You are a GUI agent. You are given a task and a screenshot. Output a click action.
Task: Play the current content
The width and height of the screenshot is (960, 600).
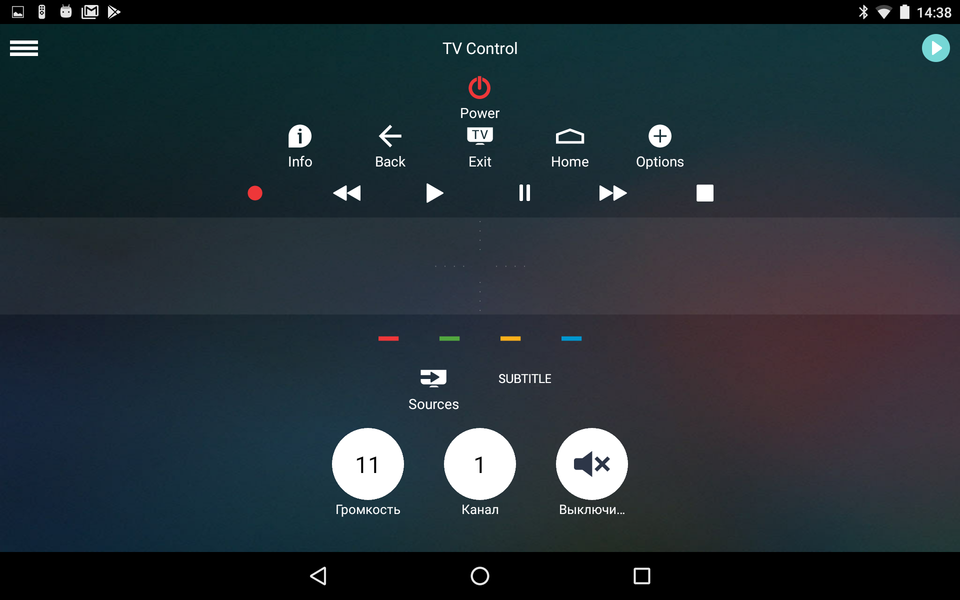point(434,193)
